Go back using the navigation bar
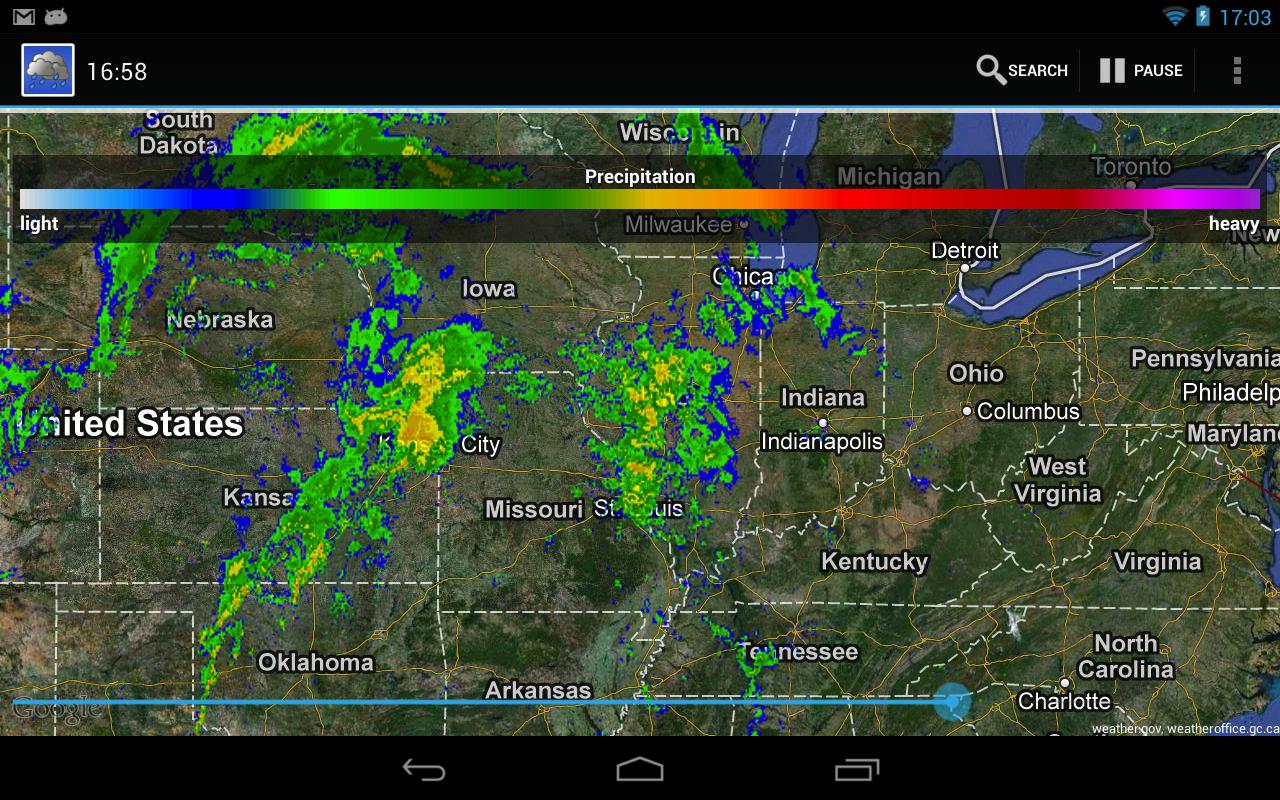This screenshot has height=800, width=1280. (424, 769)
